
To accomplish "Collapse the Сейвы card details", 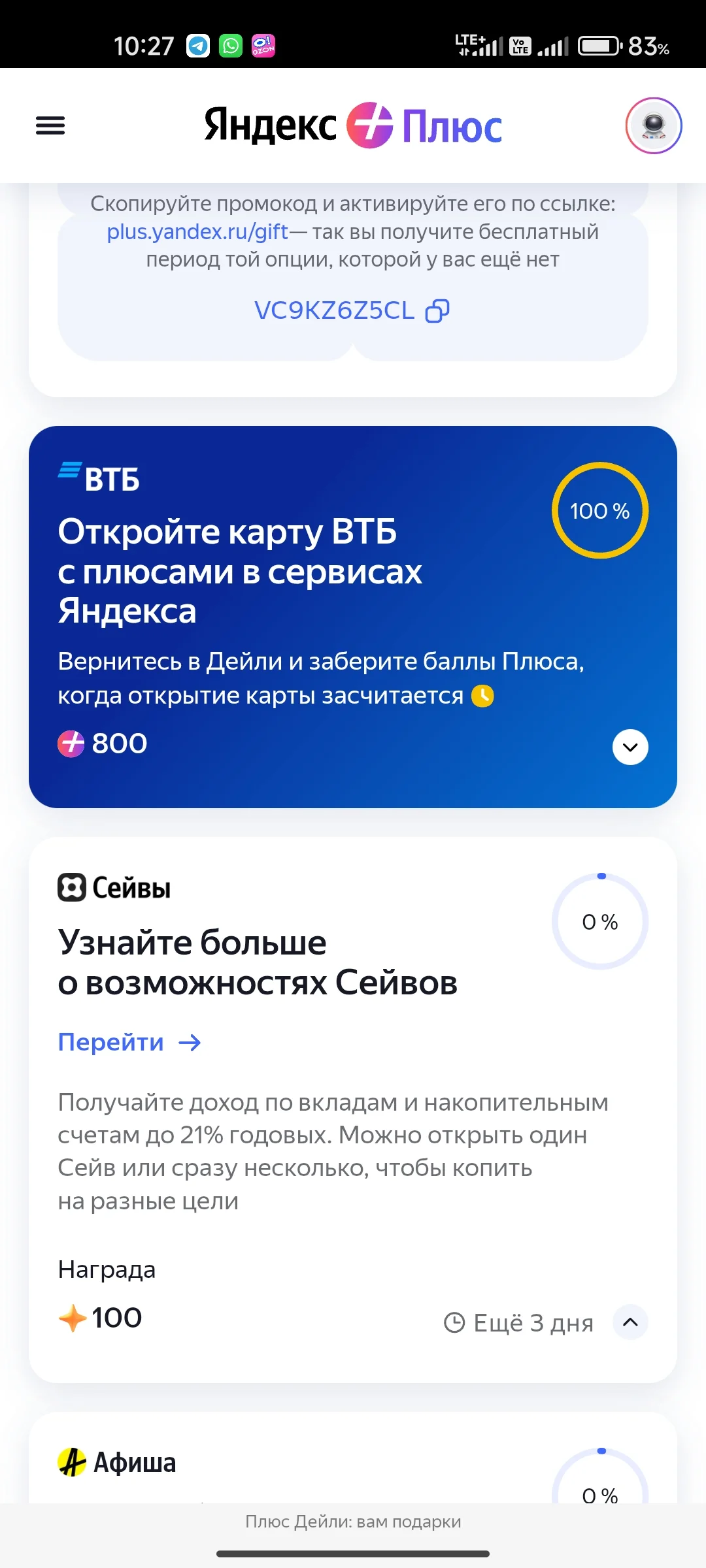I will coord(630,1322).
